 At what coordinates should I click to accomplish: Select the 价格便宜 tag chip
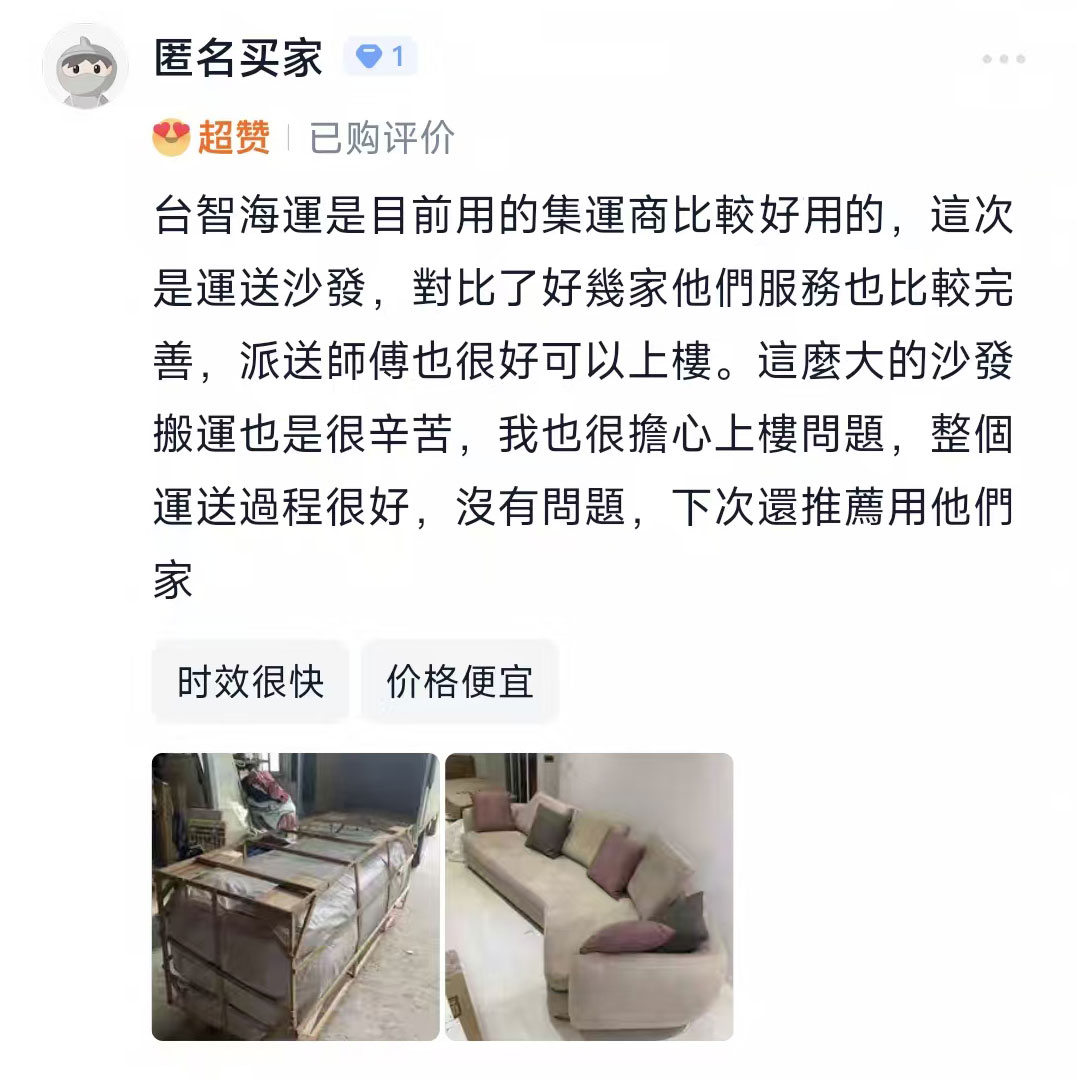(460, 682)
